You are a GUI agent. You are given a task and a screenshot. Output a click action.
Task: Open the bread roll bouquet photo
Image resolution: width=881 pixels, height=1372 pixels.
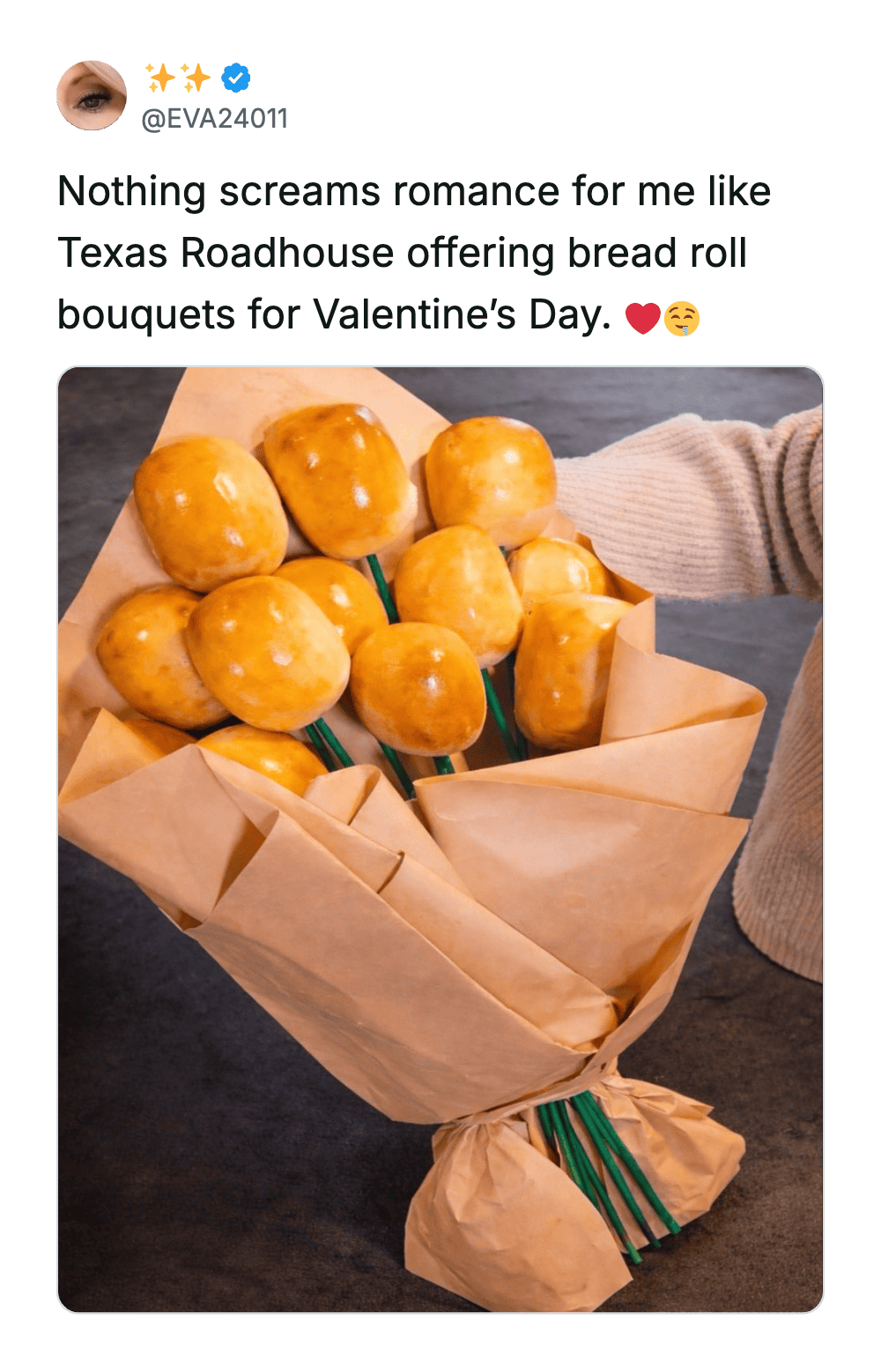pyautogui.click(x=440, y=838)
